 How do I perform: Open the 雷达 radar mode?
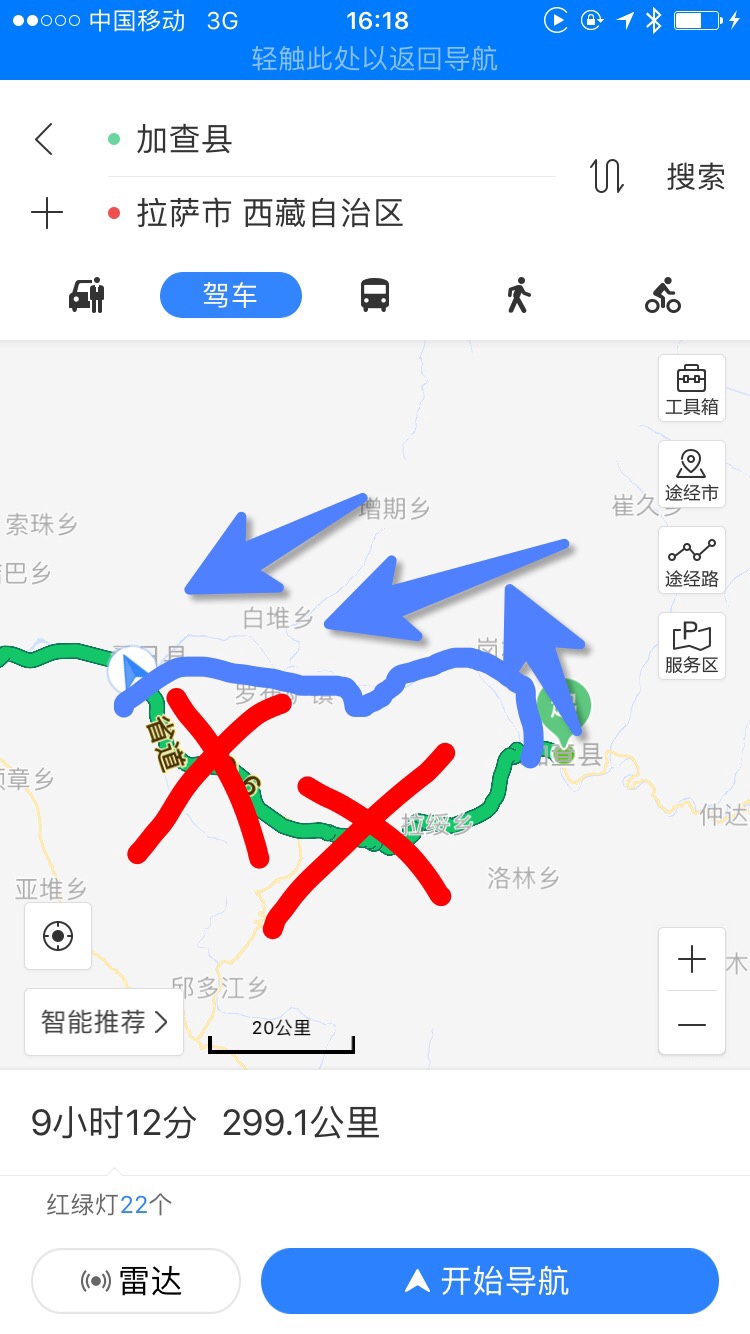coord(136,1281)
